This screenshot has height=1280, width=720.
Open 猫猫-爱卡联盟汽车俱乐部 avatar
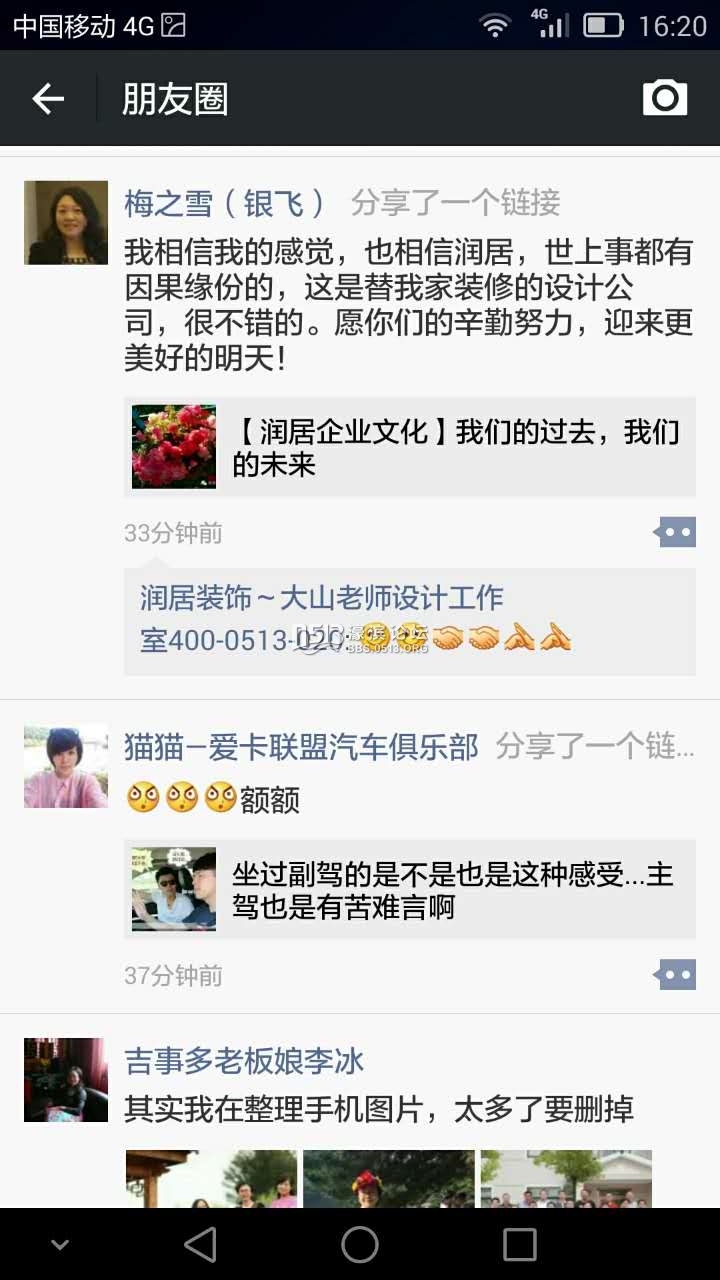coord(66,766)
